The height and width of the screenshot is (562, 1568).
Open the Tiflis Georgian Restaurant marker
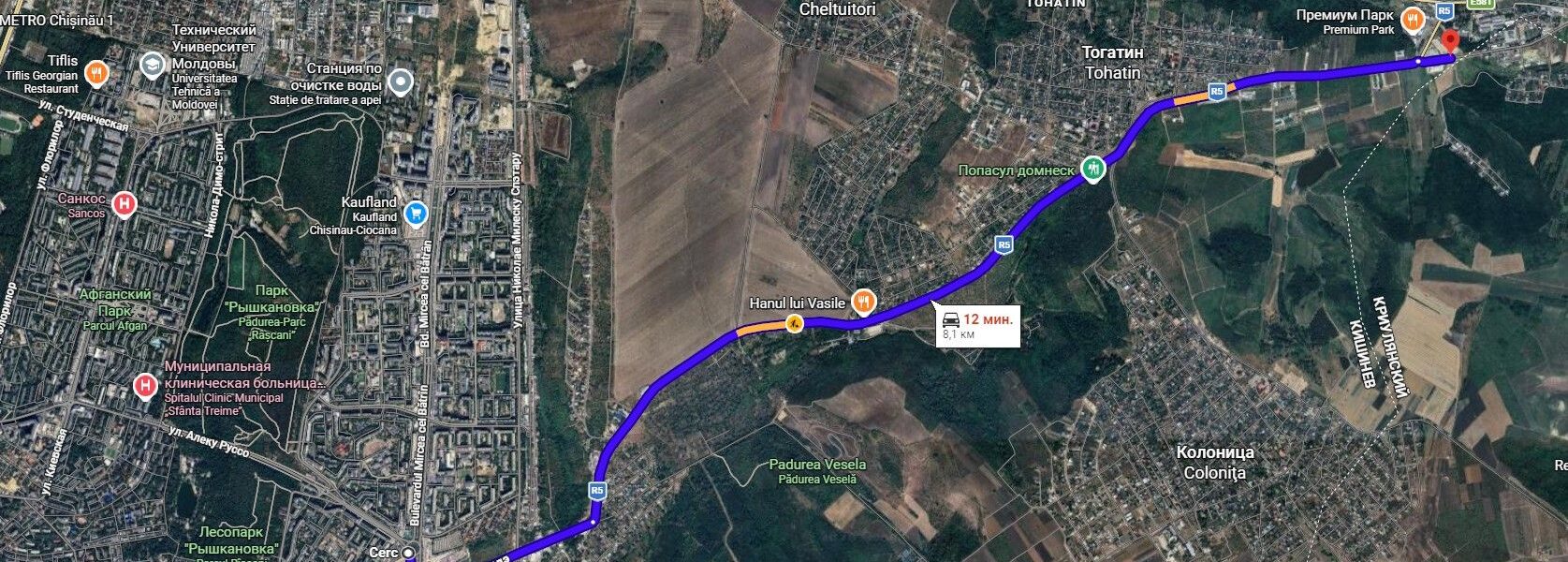click(95, 72)
